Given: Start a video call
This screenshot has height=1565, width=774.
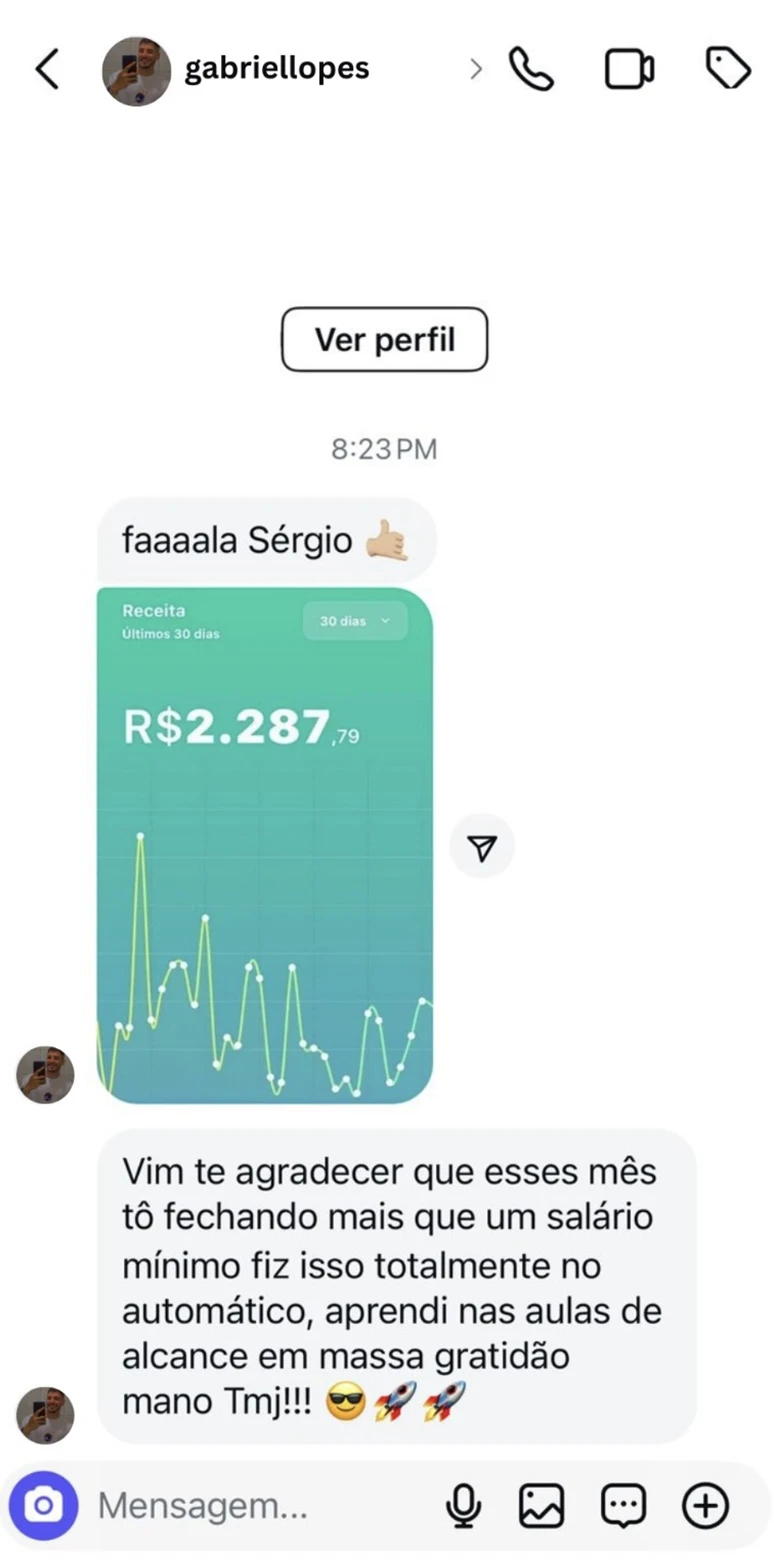Looking at the screenshot, I should [629, 68].
